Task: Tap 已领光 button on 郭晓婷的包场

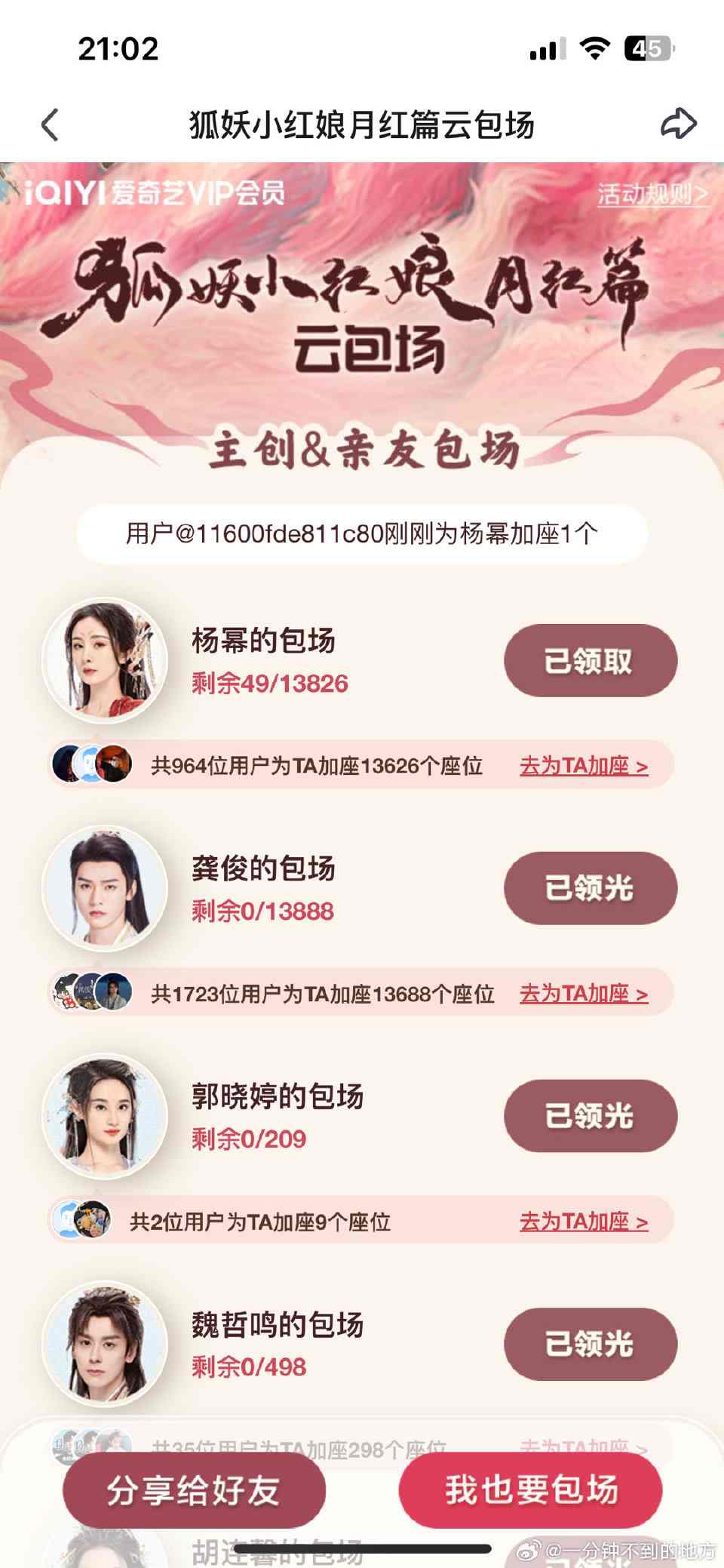Action: [590, 1116]
